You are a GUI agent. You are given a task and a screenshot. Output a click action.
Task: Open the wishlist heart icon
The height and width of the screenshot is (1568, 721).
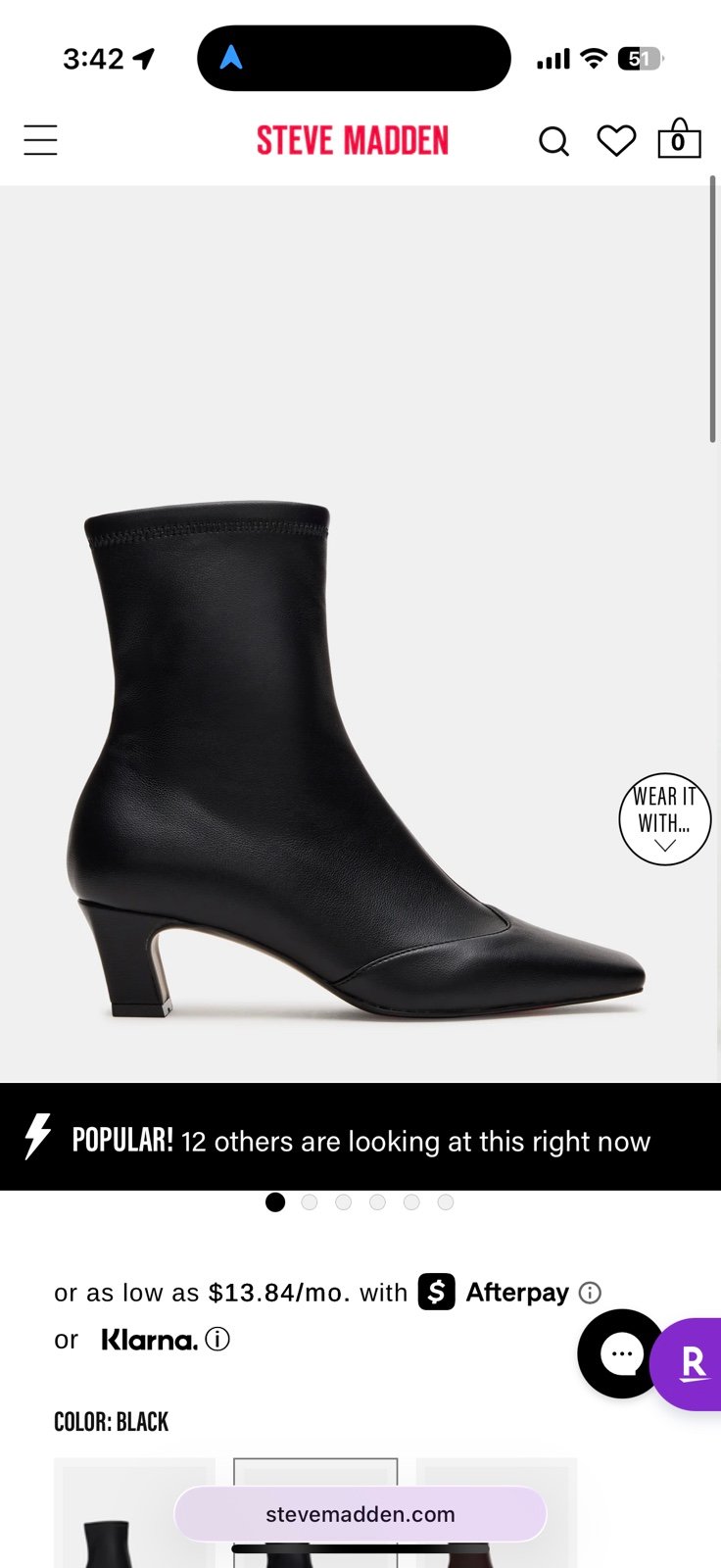point(616,141)
